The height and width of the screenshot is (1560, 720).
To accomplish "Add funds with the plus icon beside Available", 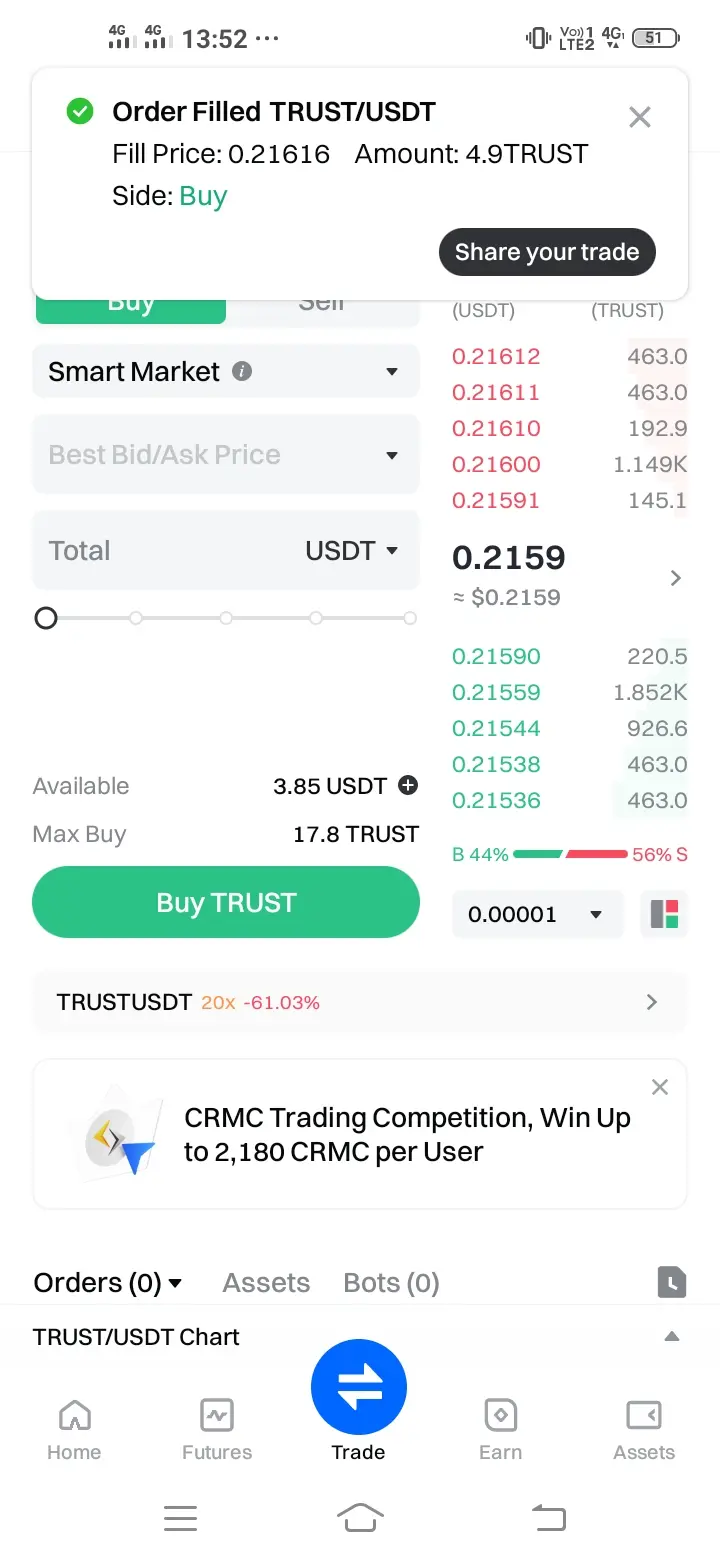I will coord(408,786).
